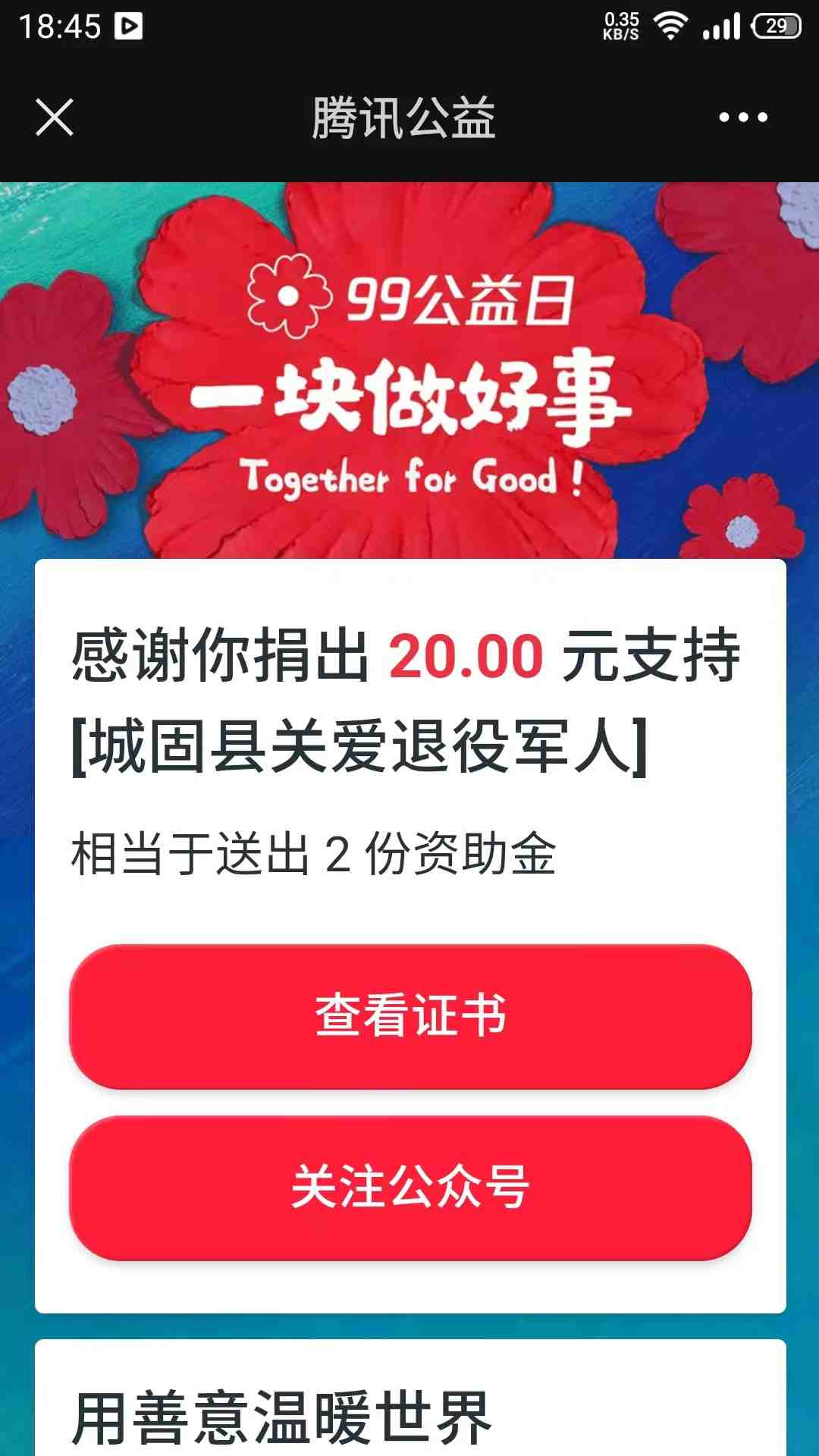The width and height of the screenshot is (819, 1456).
Task: View the donation certificate (查看证书)
Action: coord(410,1016)
